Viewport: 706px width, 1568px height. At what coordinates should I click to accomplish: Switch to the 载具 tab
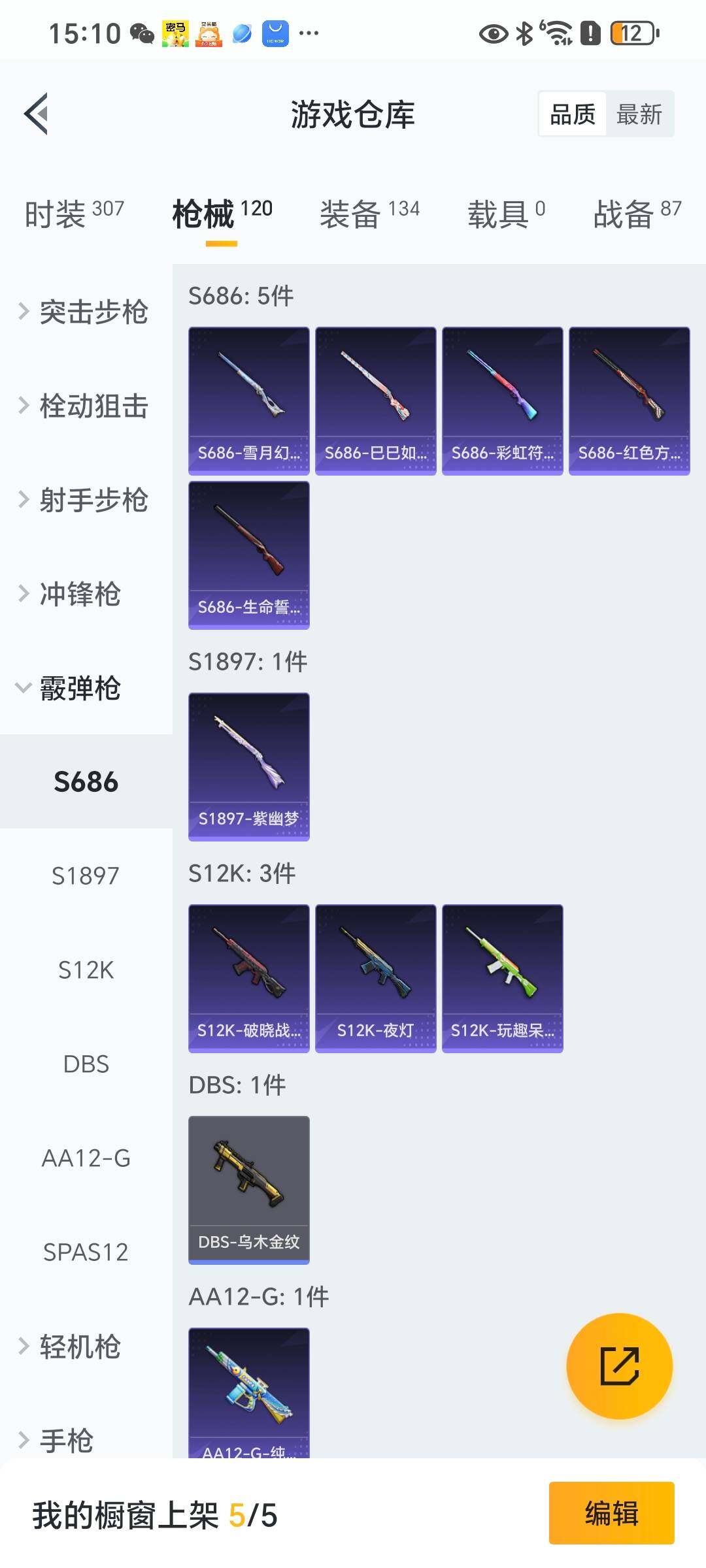[505, 214]
